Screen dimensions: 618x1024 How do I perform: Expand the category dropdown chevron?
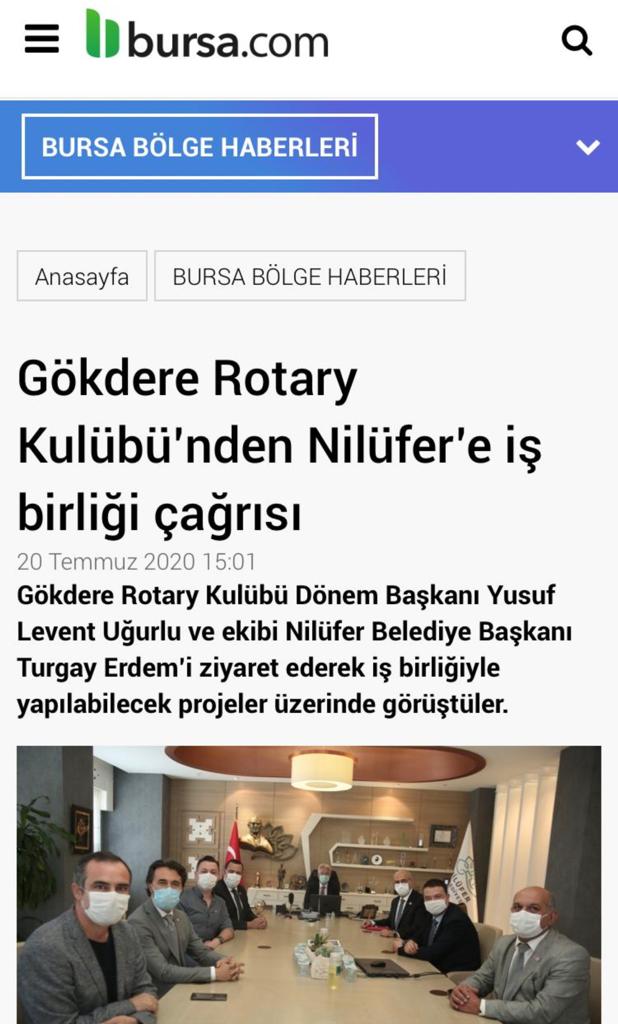(x=588, y=147)
